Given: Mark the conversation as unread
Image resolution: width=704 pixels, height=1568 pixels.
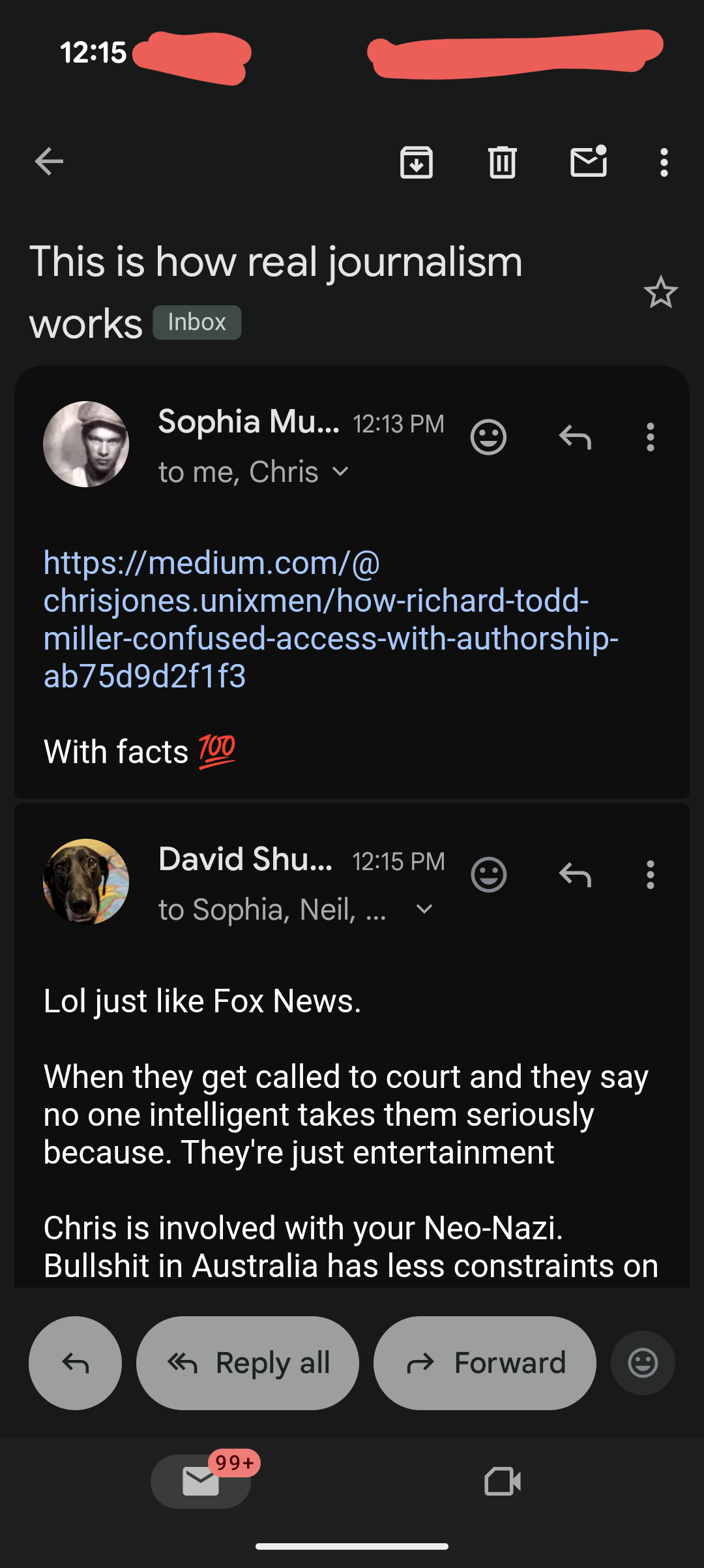Looking at the screenshot, I should pyautogui.click(x=589, y=161).
